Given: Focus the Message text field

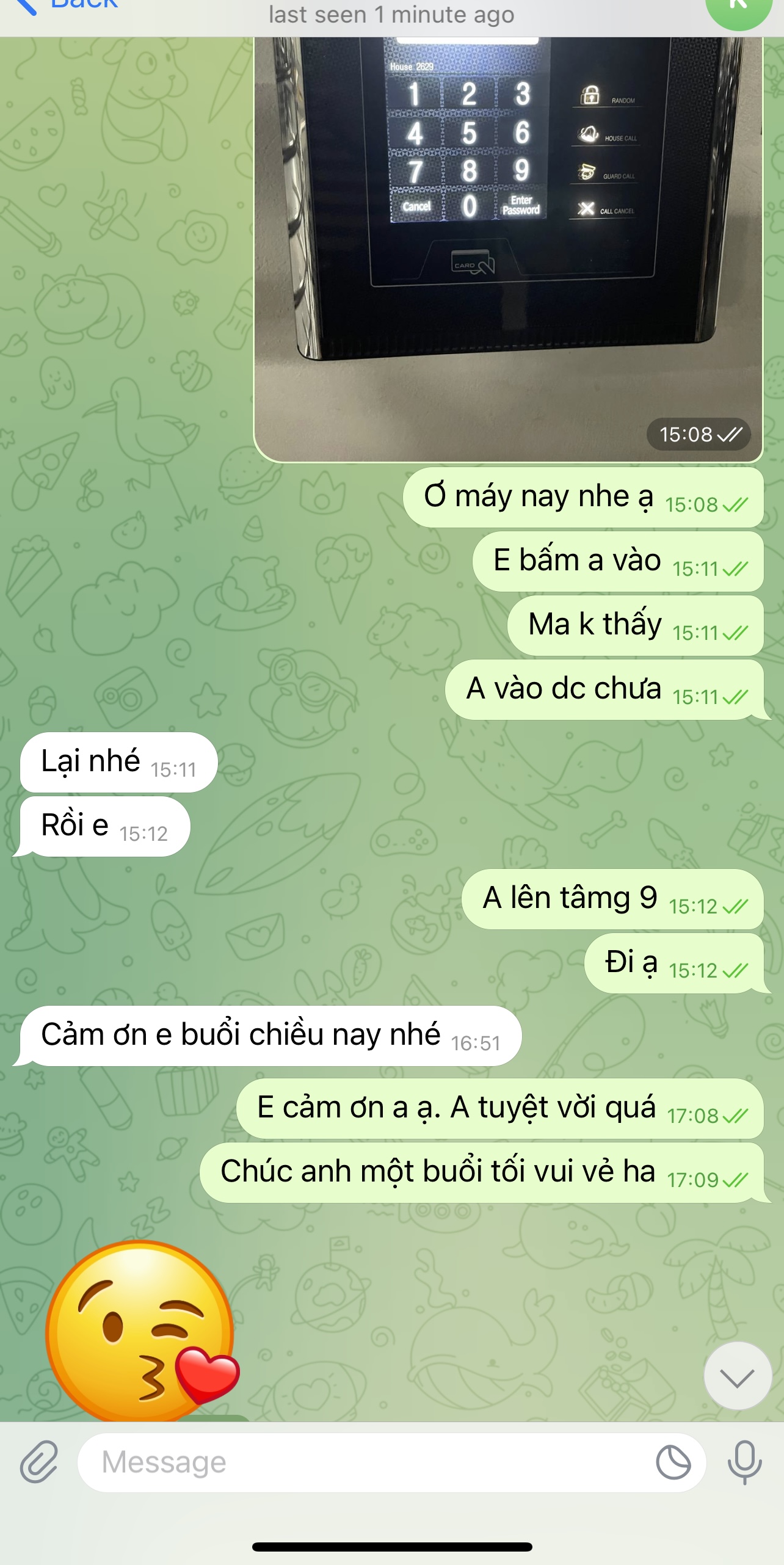Looking at the screenshot, I should pos(366,1462).
